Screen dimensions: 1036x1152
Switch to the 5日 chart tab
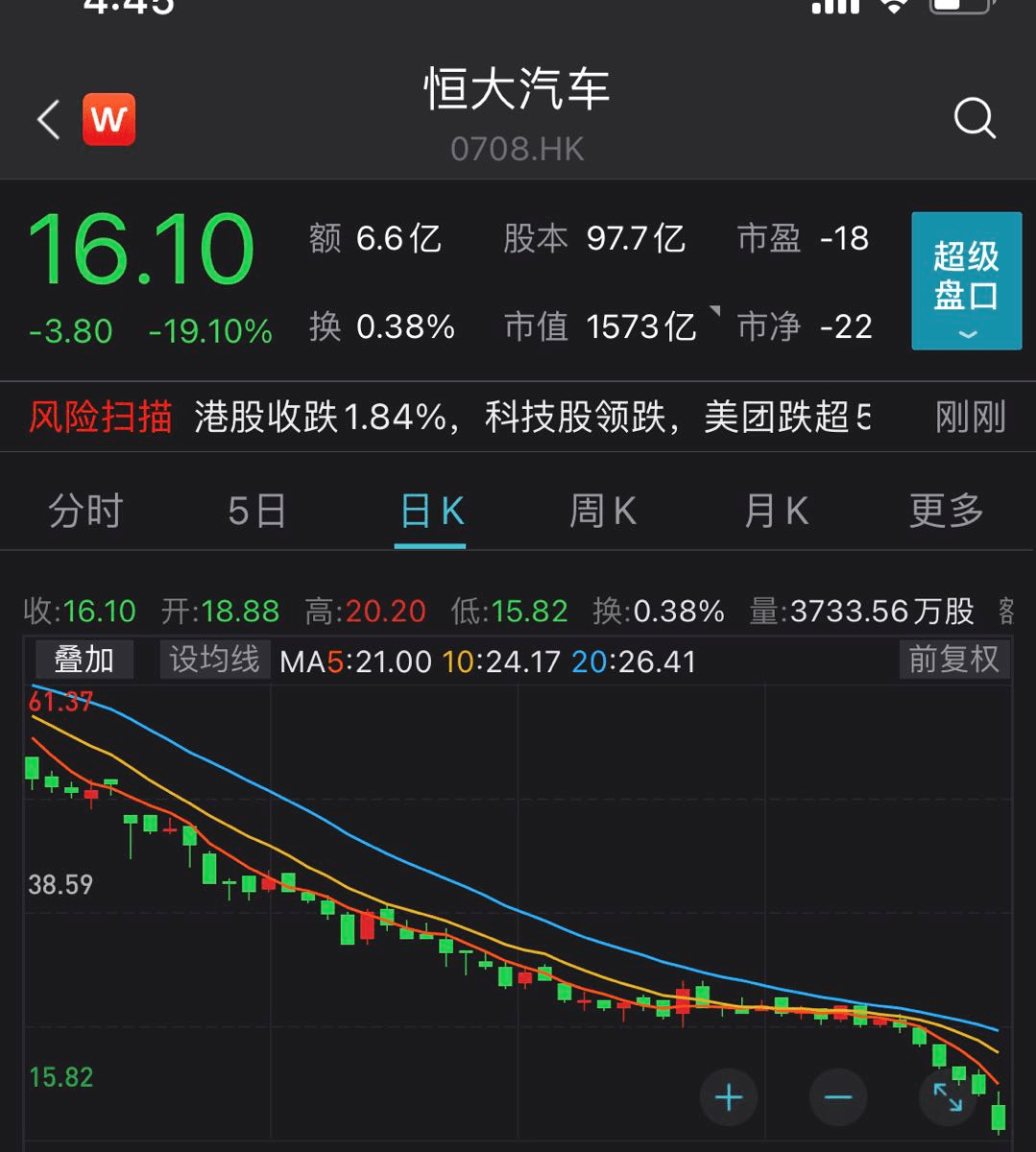pyautogui.click(x=257, y=511)
